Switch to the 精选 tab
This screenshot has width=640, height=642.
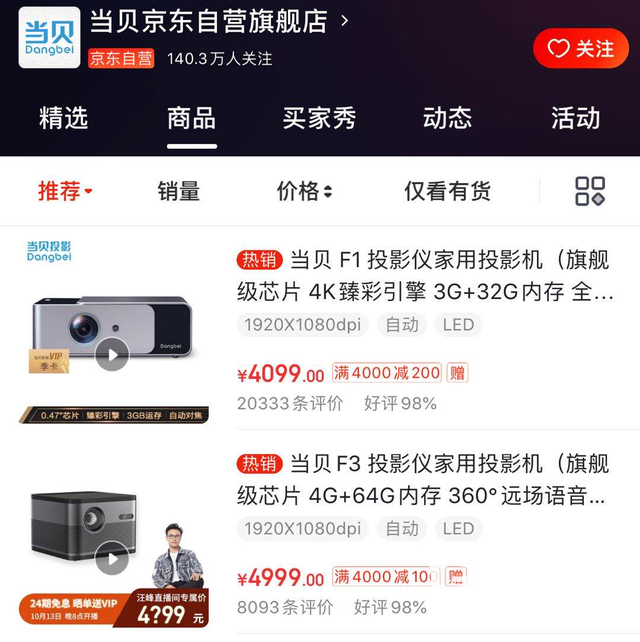point(64,118)
